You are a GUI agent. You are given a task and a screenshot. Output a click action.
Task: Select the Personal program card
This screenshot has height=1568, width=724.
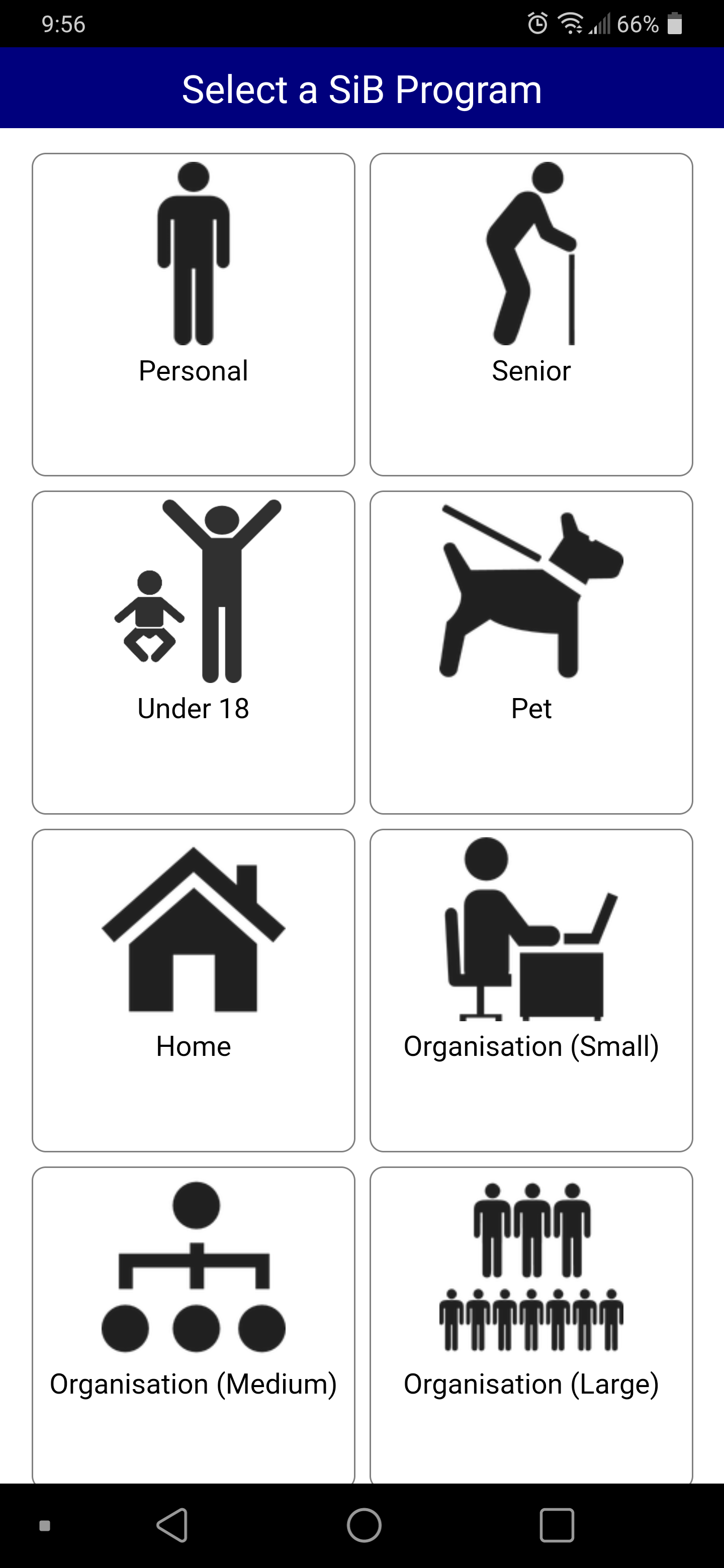pos(193,314)
